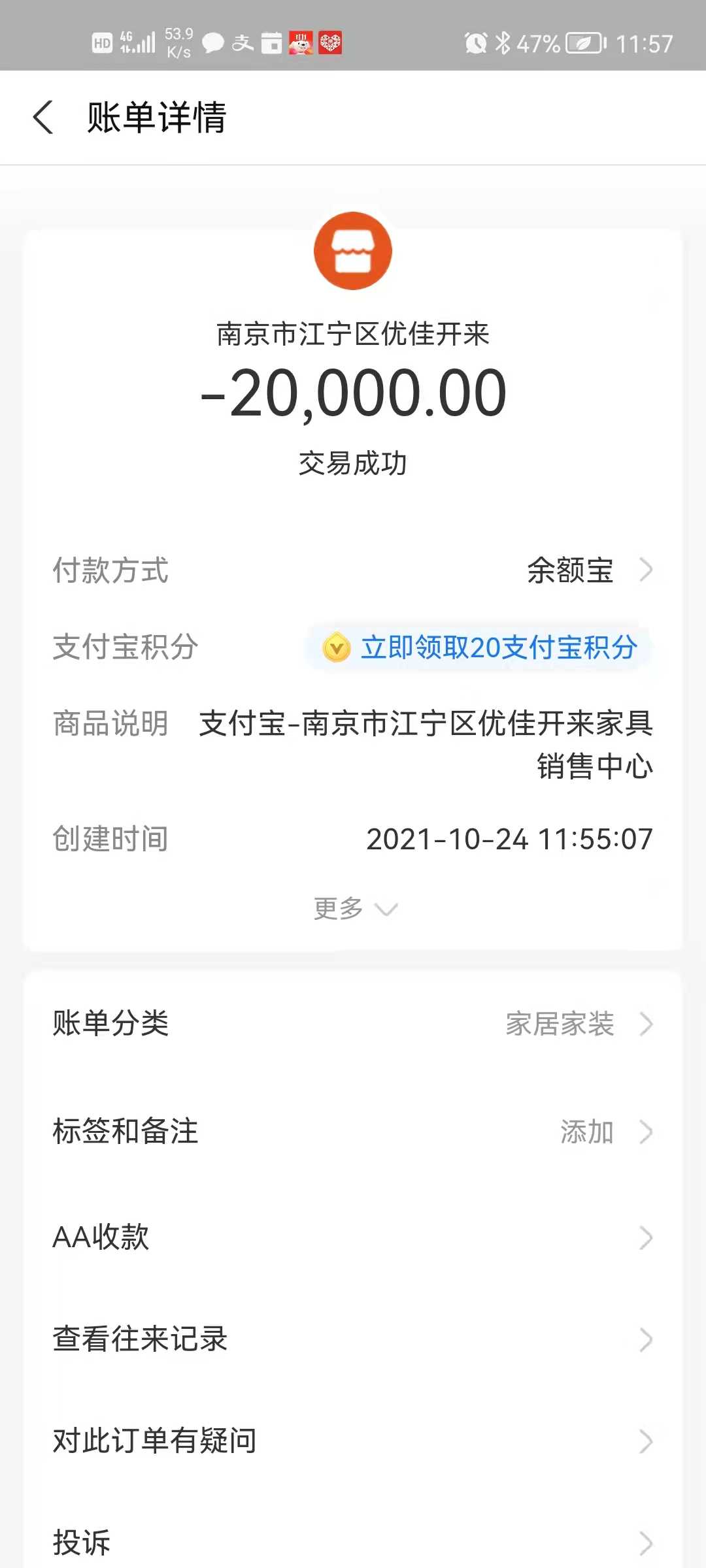Expand 更多 to show more bill details
This screenshot has height=1568, width=706.
pos(354,909)
